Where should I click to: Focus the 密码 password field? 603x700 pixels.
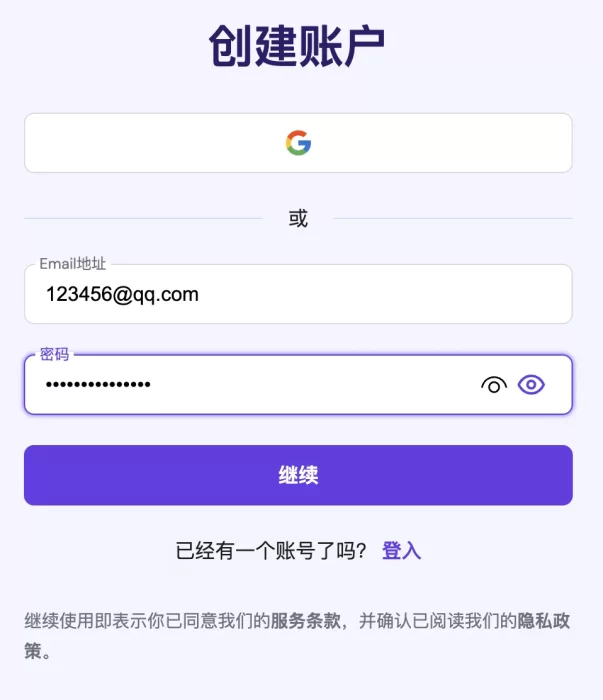[x=250, y=385]
